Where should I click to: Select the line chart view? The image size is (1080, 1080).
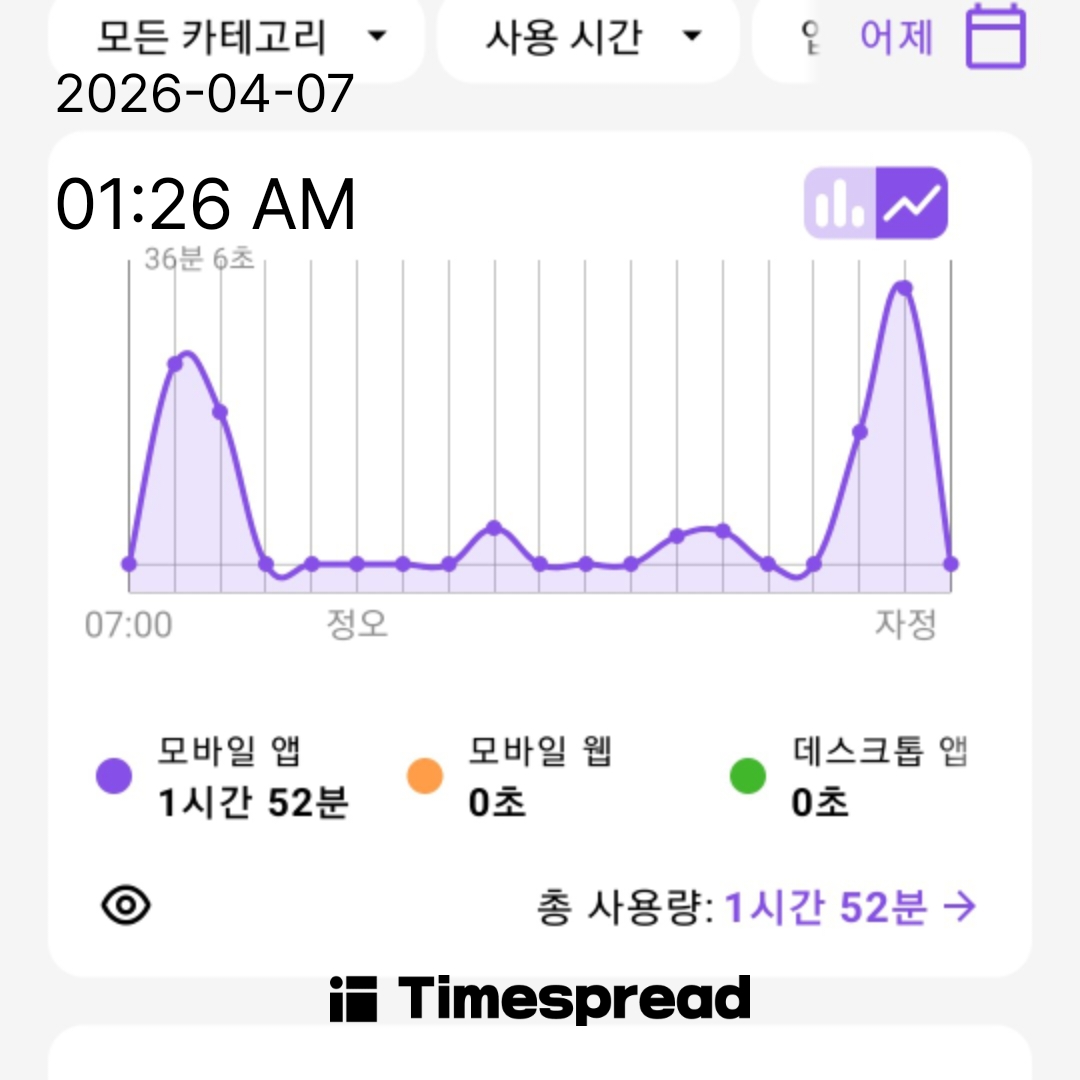pos(912,203)
